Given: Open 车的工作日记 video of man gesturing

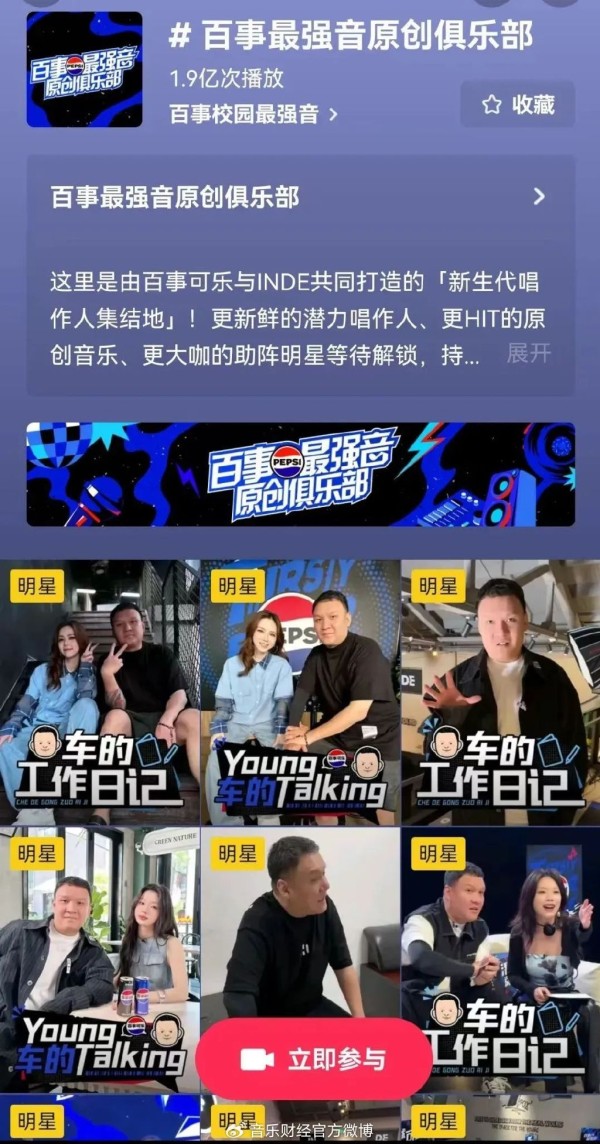Looking at the screenshot, I should coord(500,692).
